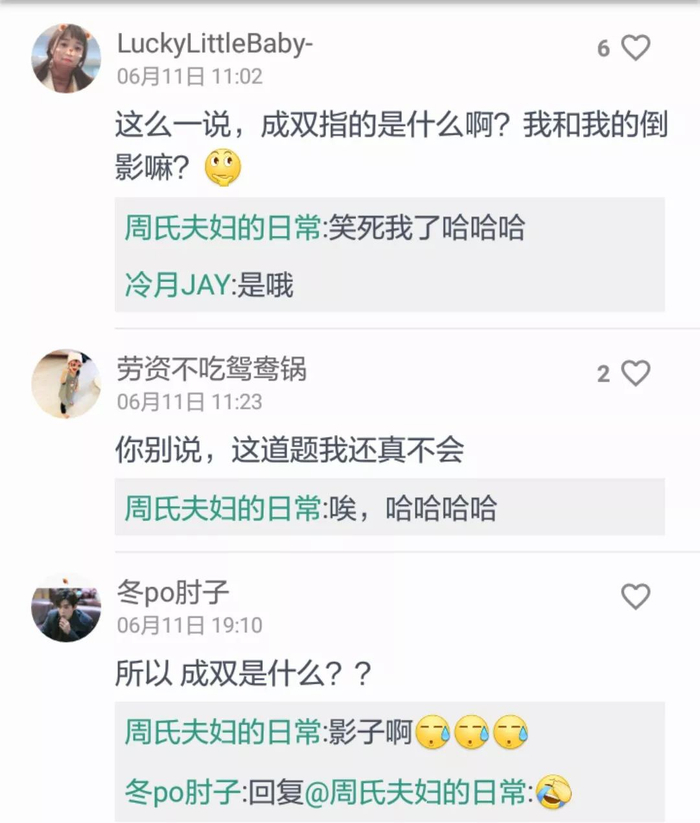The width and height of the screenshot is (700, 823).
Task: Like LuckyLittleBaby-'s comment
Action: click(635, 48)
